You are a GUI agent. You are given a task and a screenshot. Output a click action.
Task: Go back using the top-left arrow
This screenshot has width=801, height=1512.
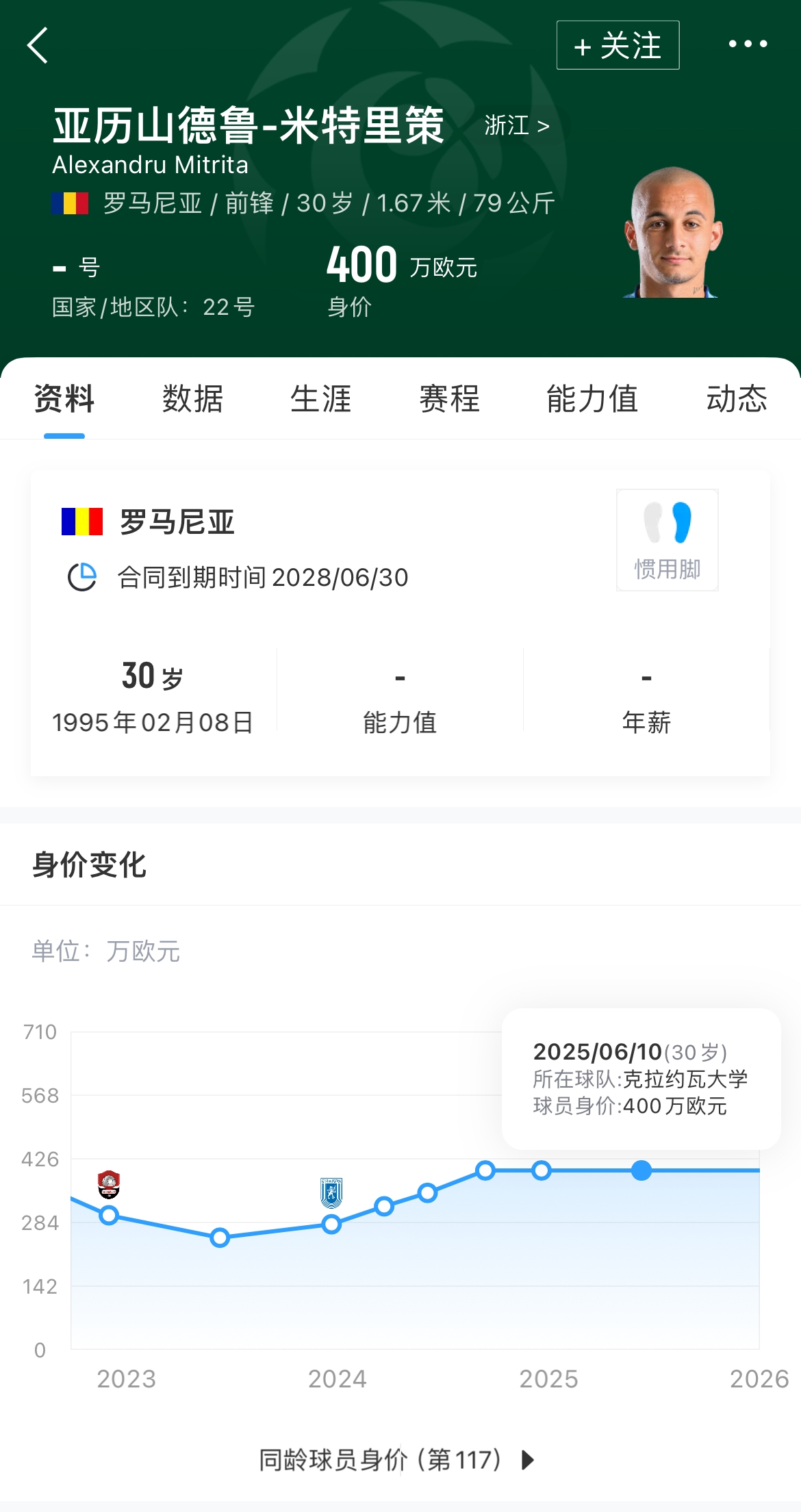[38, 45]
